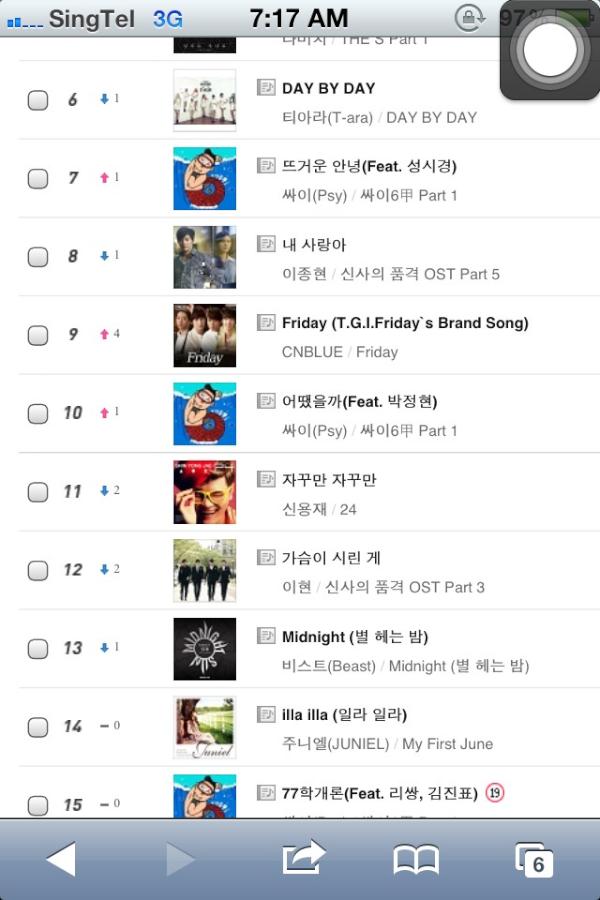
Task: Open album art for Midnight
Action: point(204,649)
